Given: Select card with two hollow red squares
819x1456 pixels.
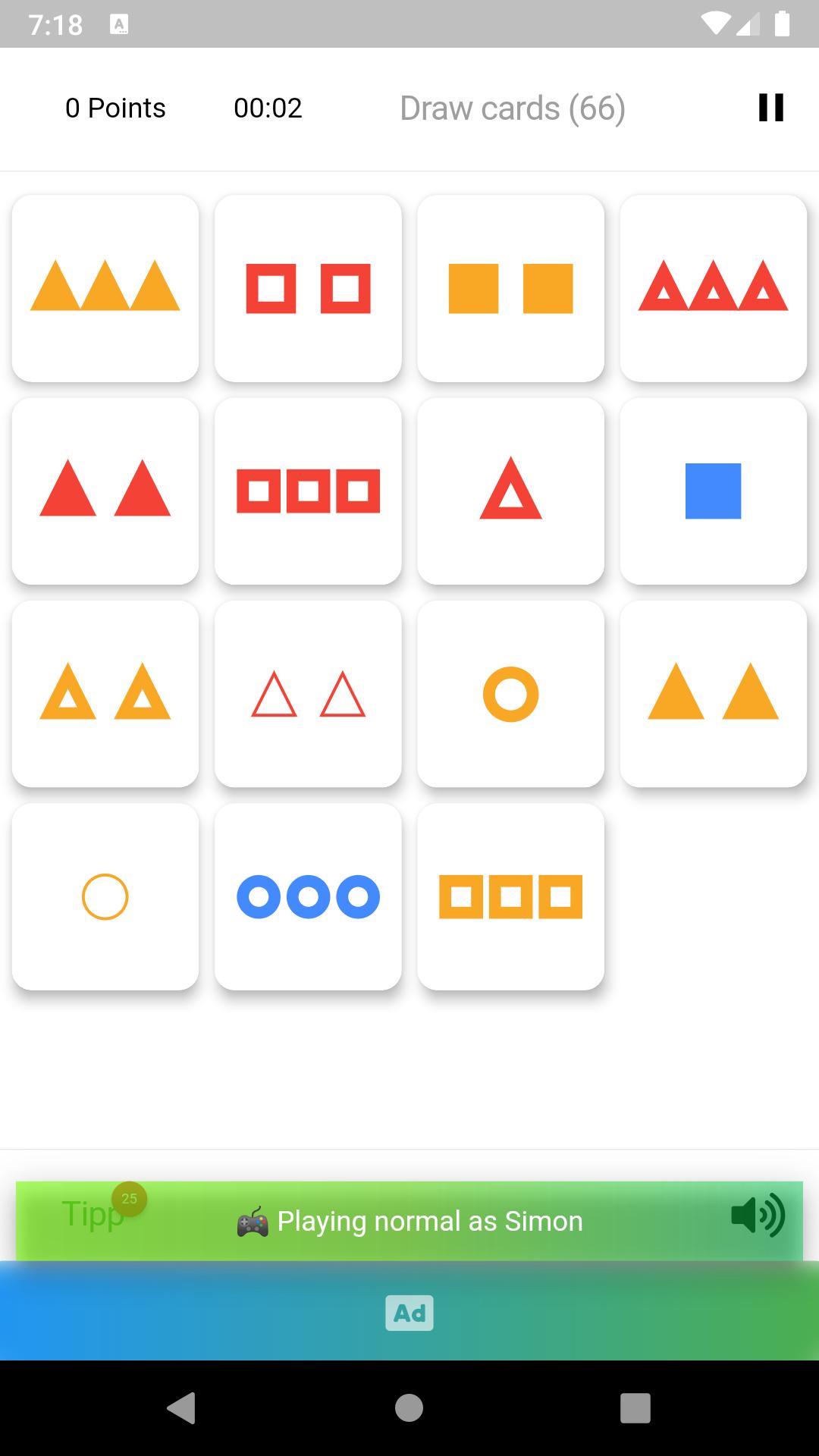Looking at the screenshot, I should (308, 288).
